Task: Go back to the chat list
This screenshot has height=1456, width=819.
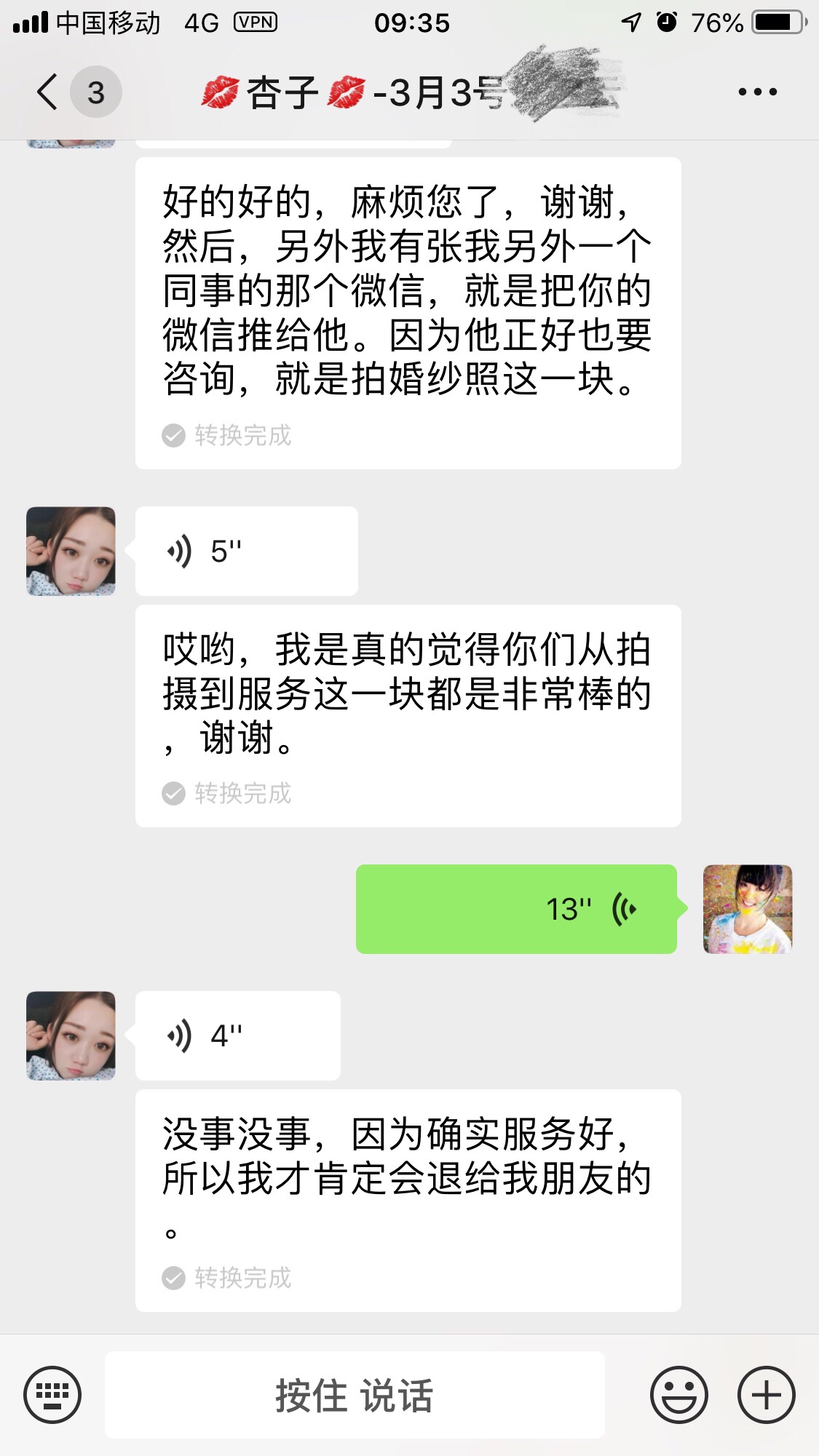Action: click(x=50, y=92)
